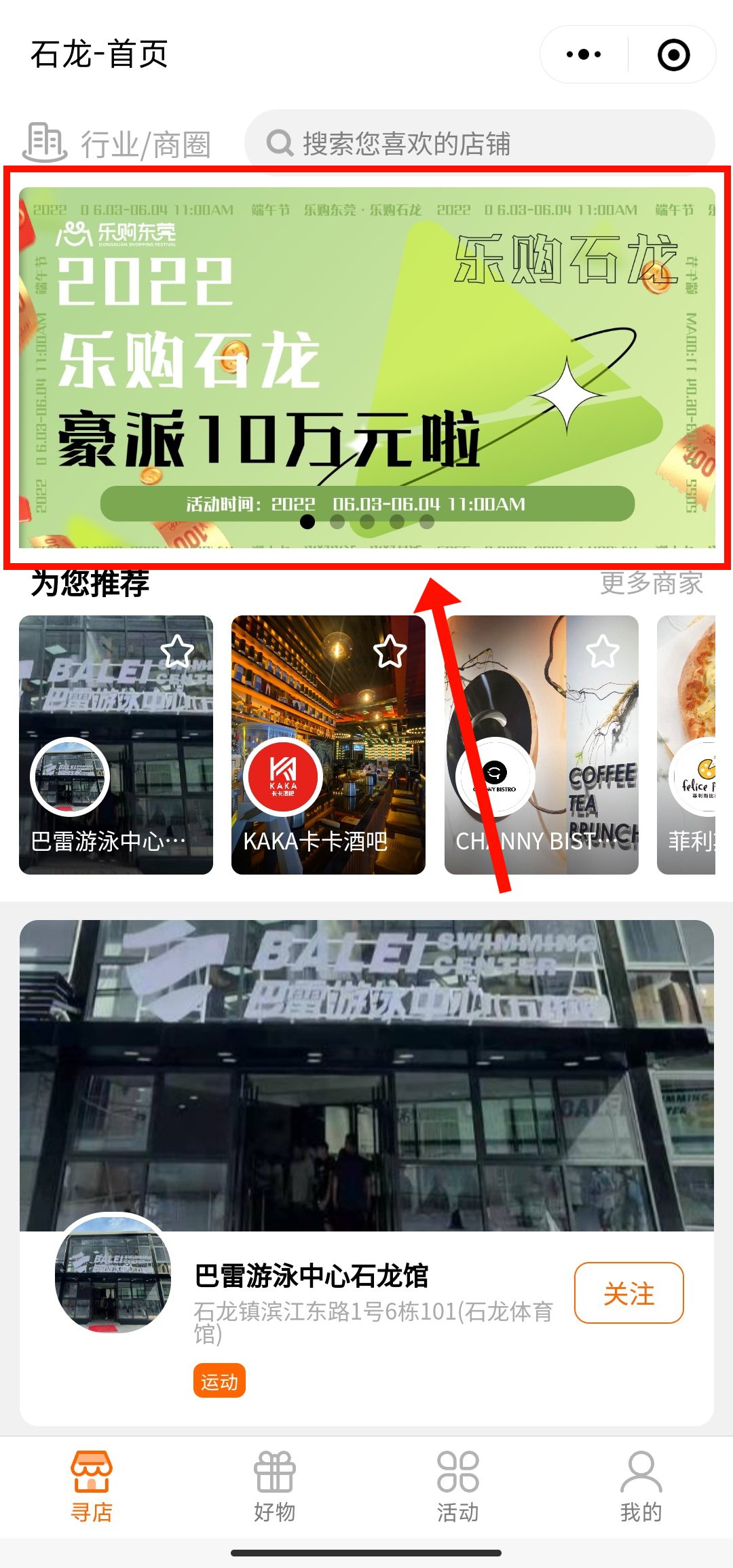Open the 巴雷游泳中心石龙馆 store listing
The height and width of the screenshot is (1568, 733).
click(366, 1075)
